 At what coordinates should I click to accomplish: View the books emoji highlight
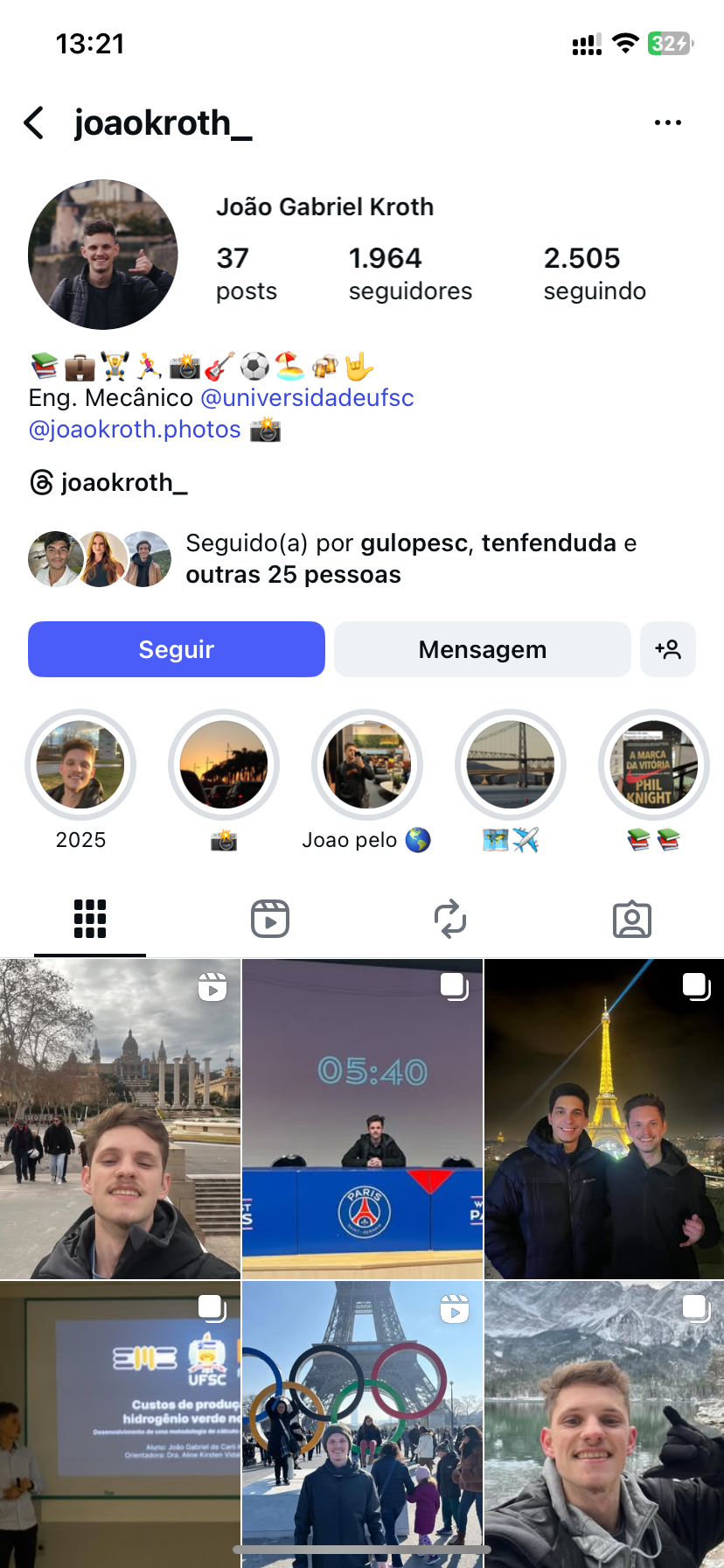click(x=654, y=765)
